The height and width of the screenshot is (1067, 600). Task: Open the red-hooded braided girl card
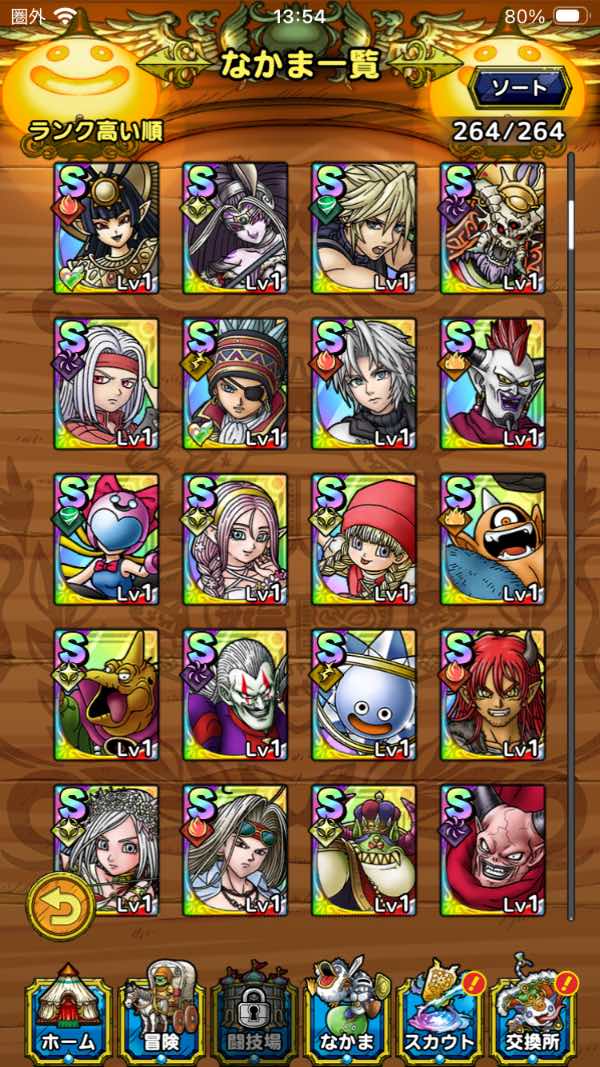364,540
